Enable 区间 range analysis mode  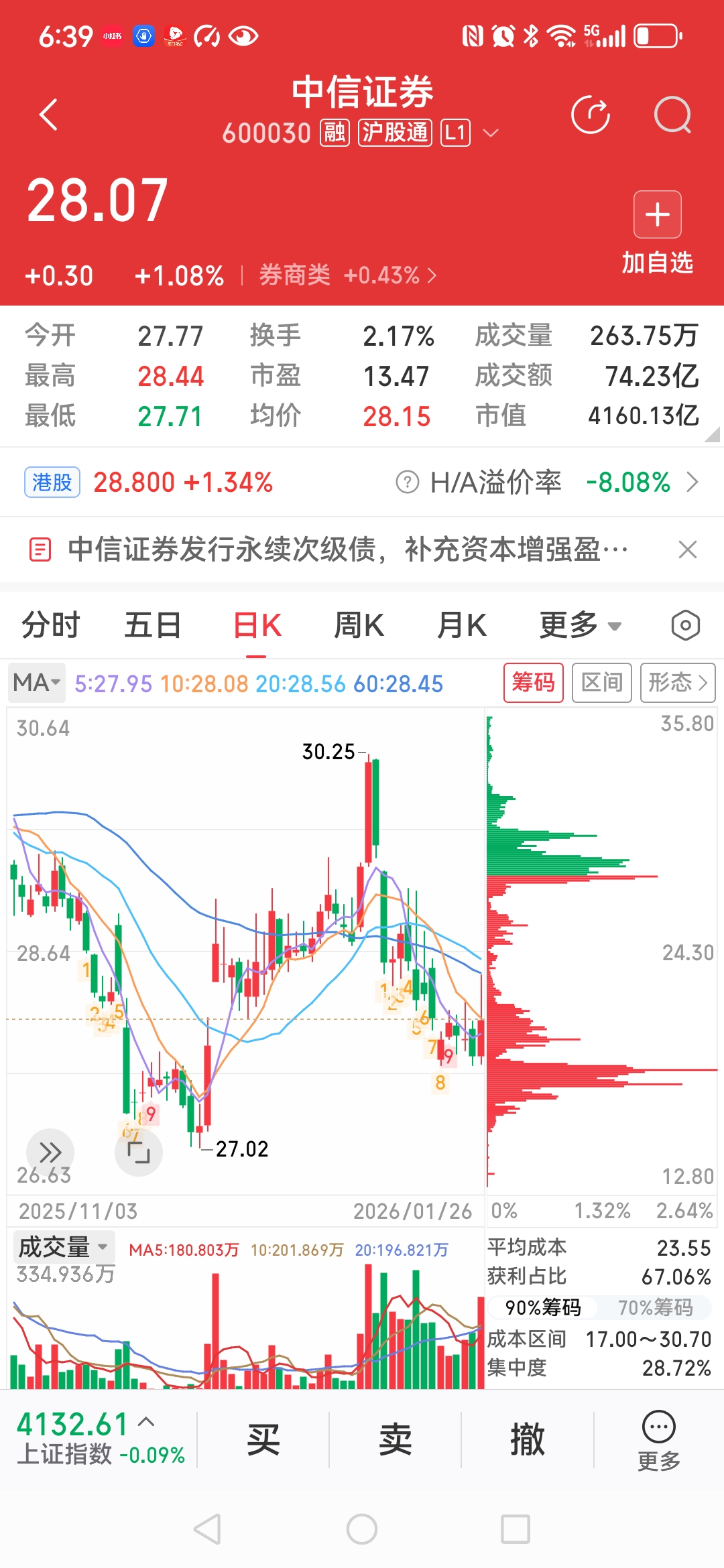pos(601,682)
